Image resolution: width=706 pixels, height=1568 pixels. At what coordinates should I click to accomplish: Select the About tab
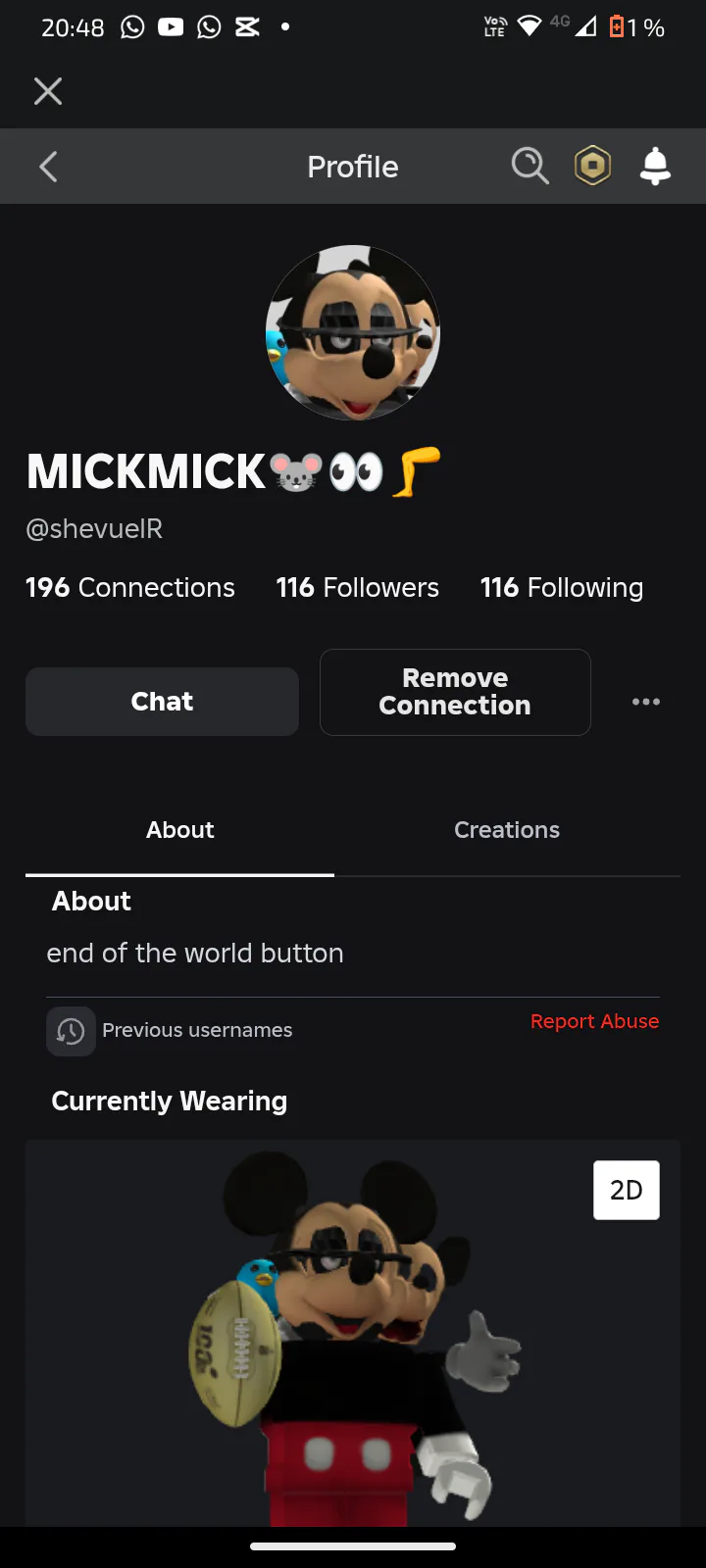180,830
